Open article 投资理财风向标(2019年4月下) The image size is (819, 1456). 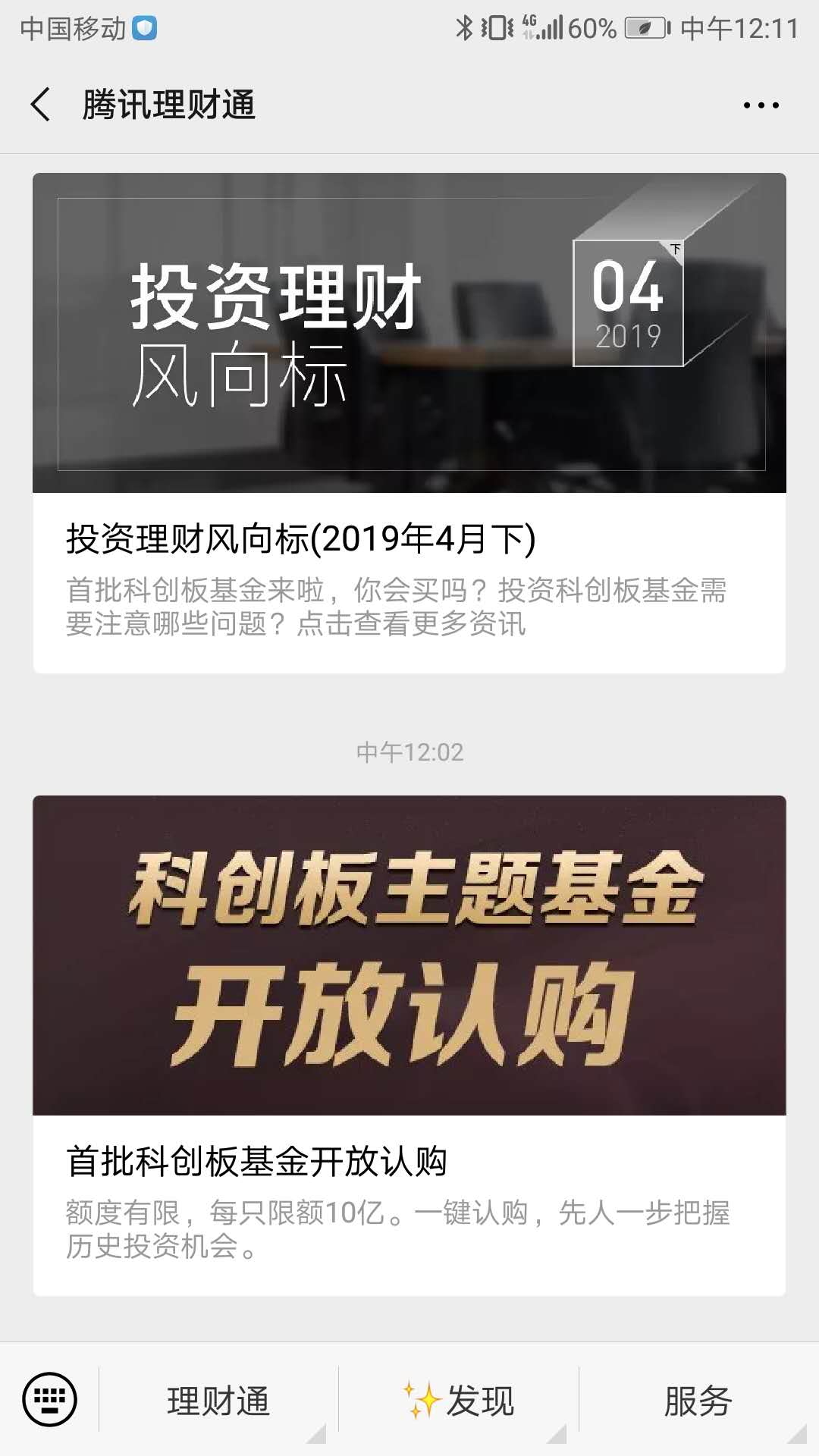pos(409,423)
